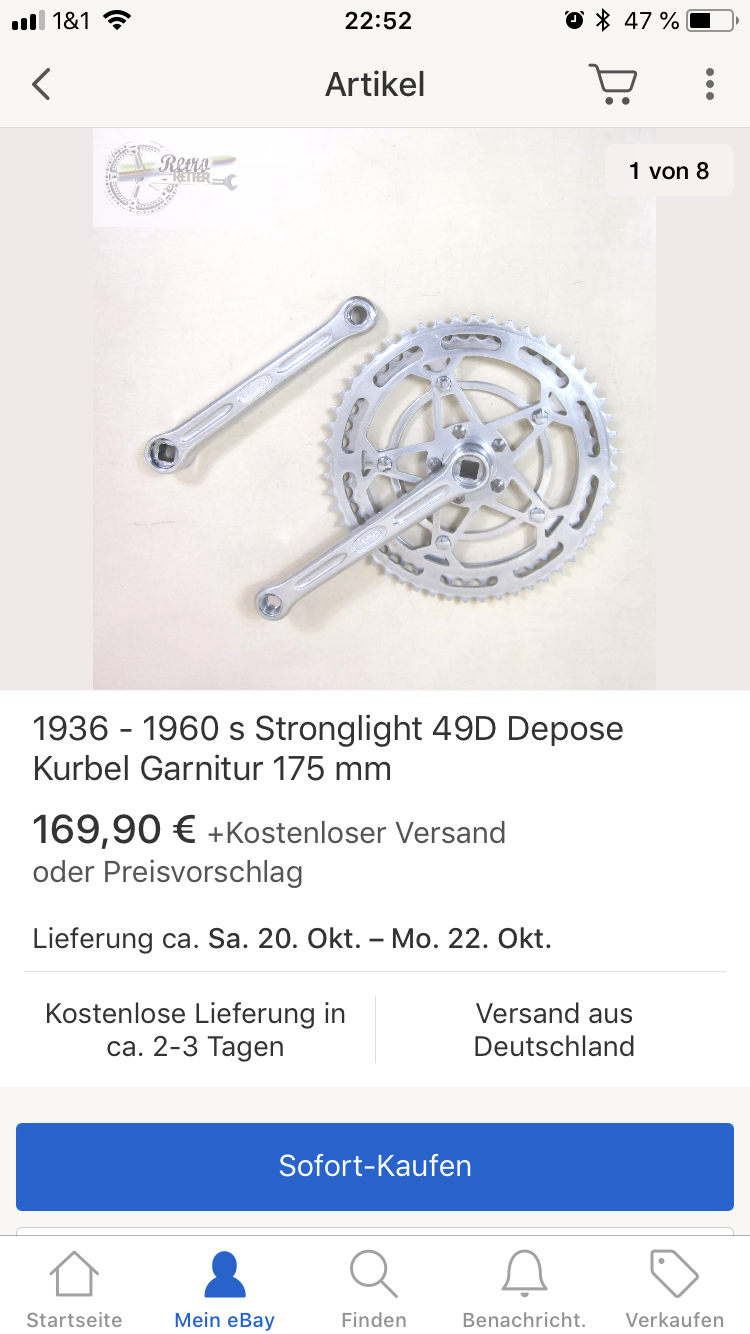Open the Finden search tab
Image resolution: width=750 pixels, height=1334 pixels.
(374, 1289)
